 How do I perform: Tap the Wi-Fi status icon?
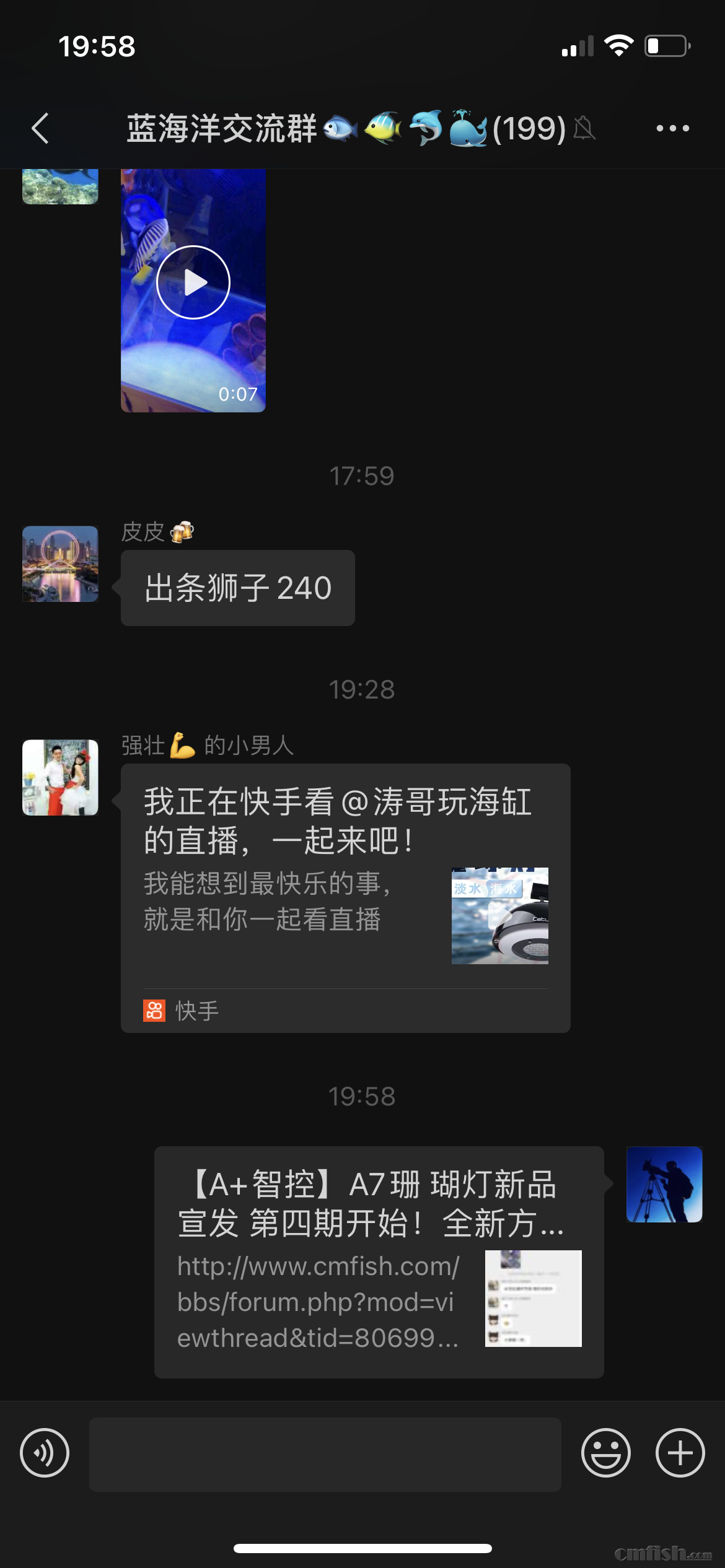tap(620, 45)
